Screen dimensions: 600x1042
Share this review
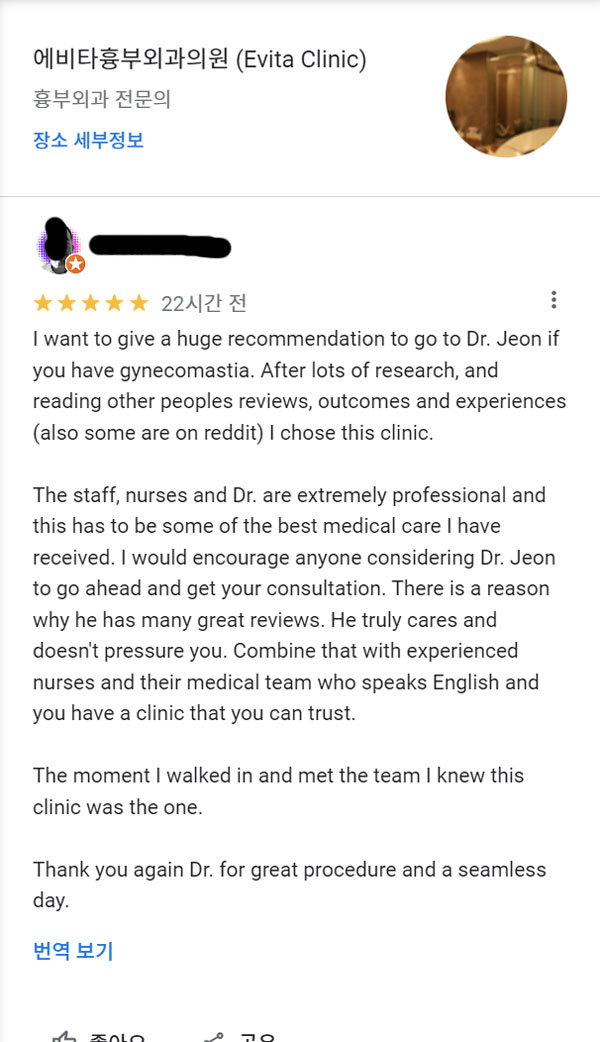coord(241,1035)
